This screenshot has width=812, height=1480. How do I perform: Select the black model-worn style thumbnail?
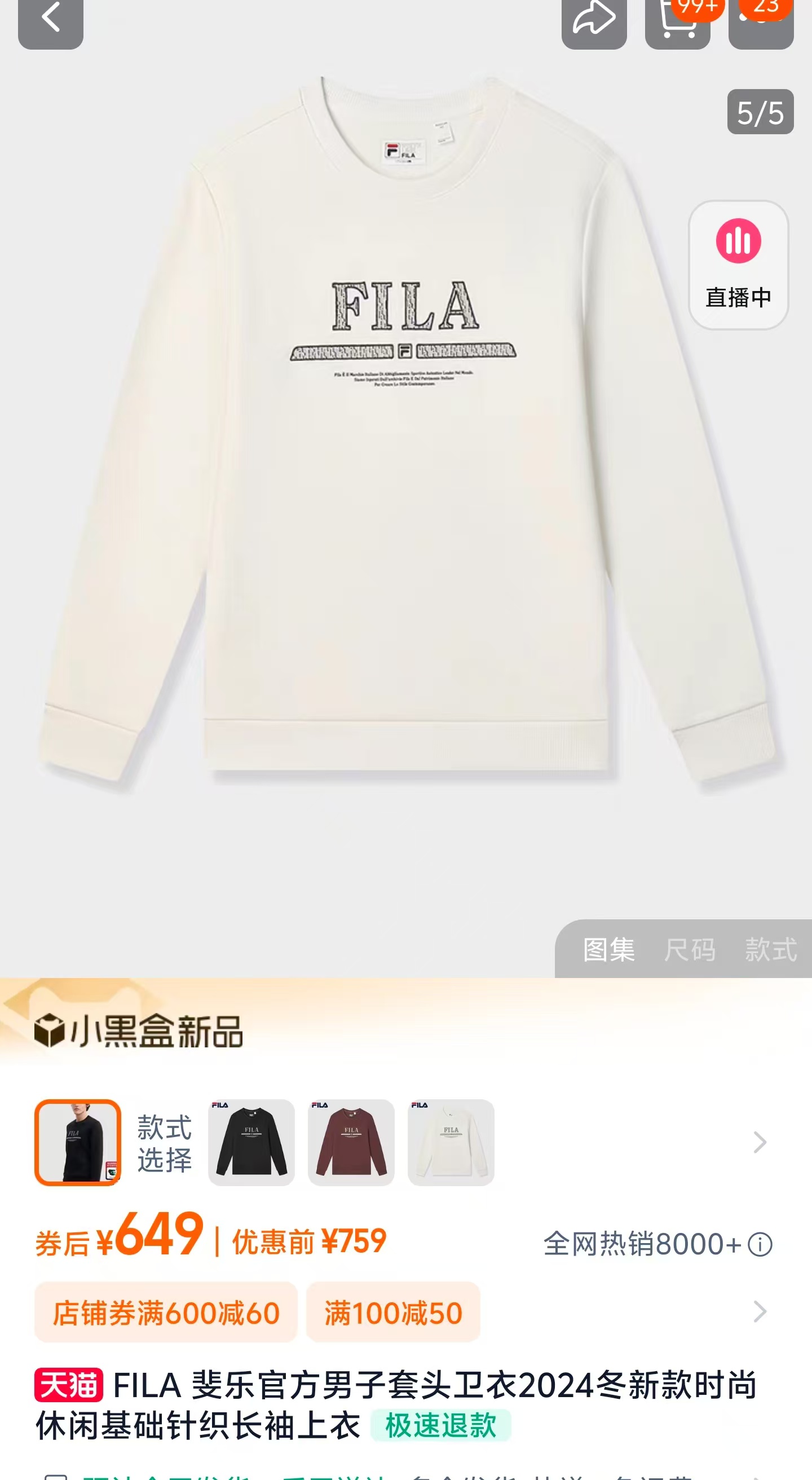point(77,1142)
